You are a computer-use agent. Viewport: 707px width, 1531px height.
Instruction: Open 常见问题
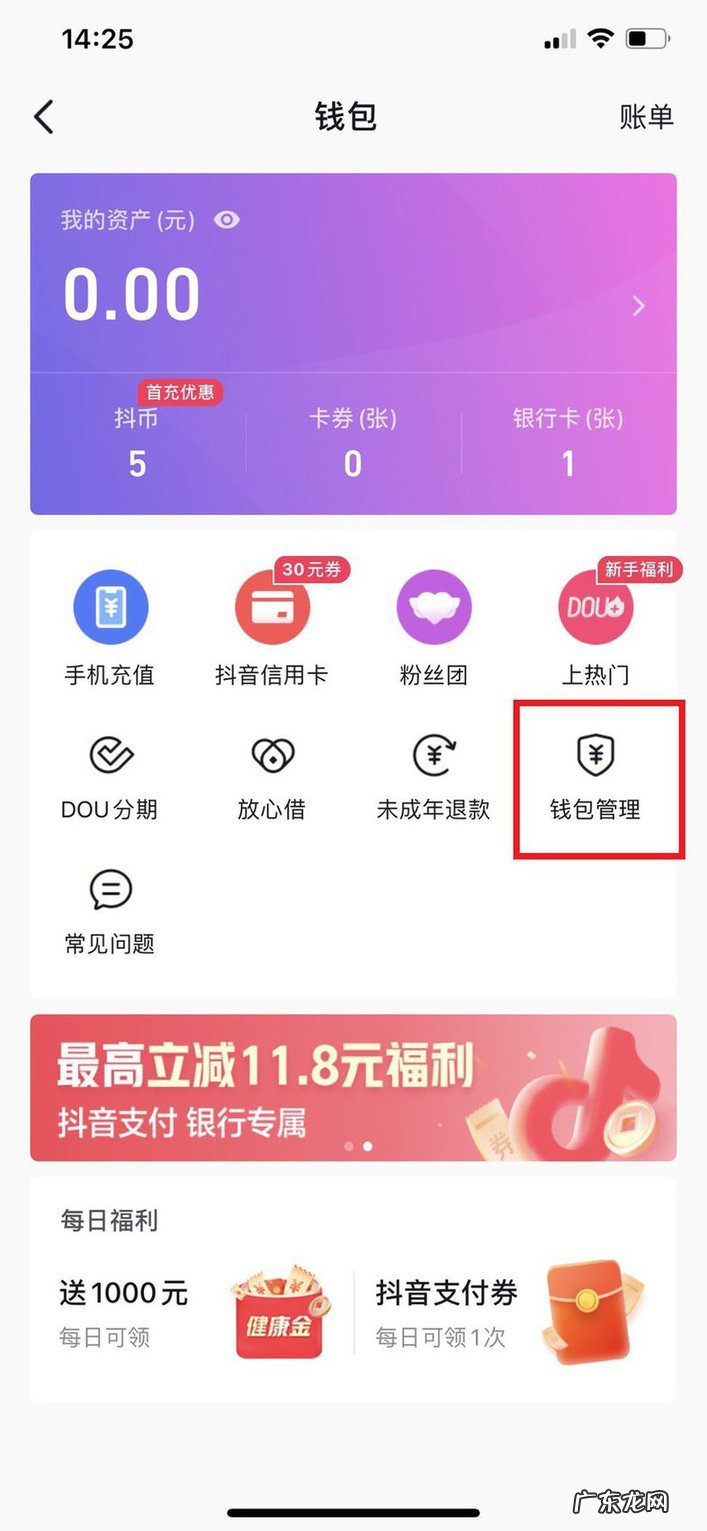pos(110,912)
